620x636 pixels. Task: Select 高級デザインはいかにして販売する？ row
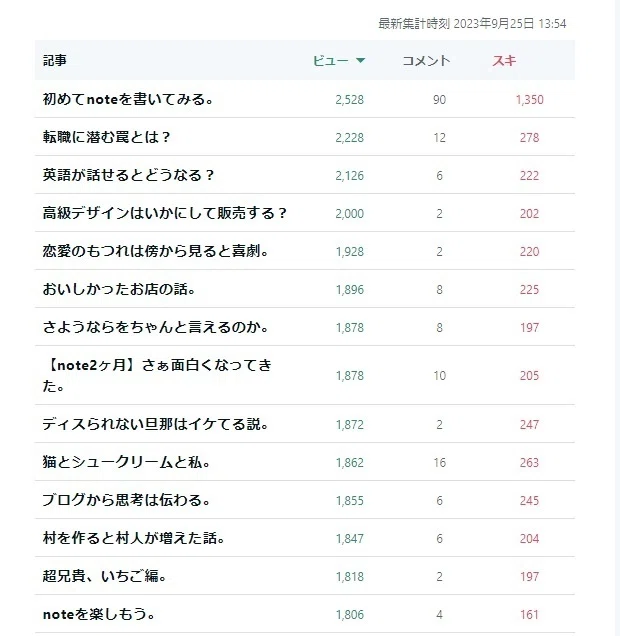[x=305, y=213]
